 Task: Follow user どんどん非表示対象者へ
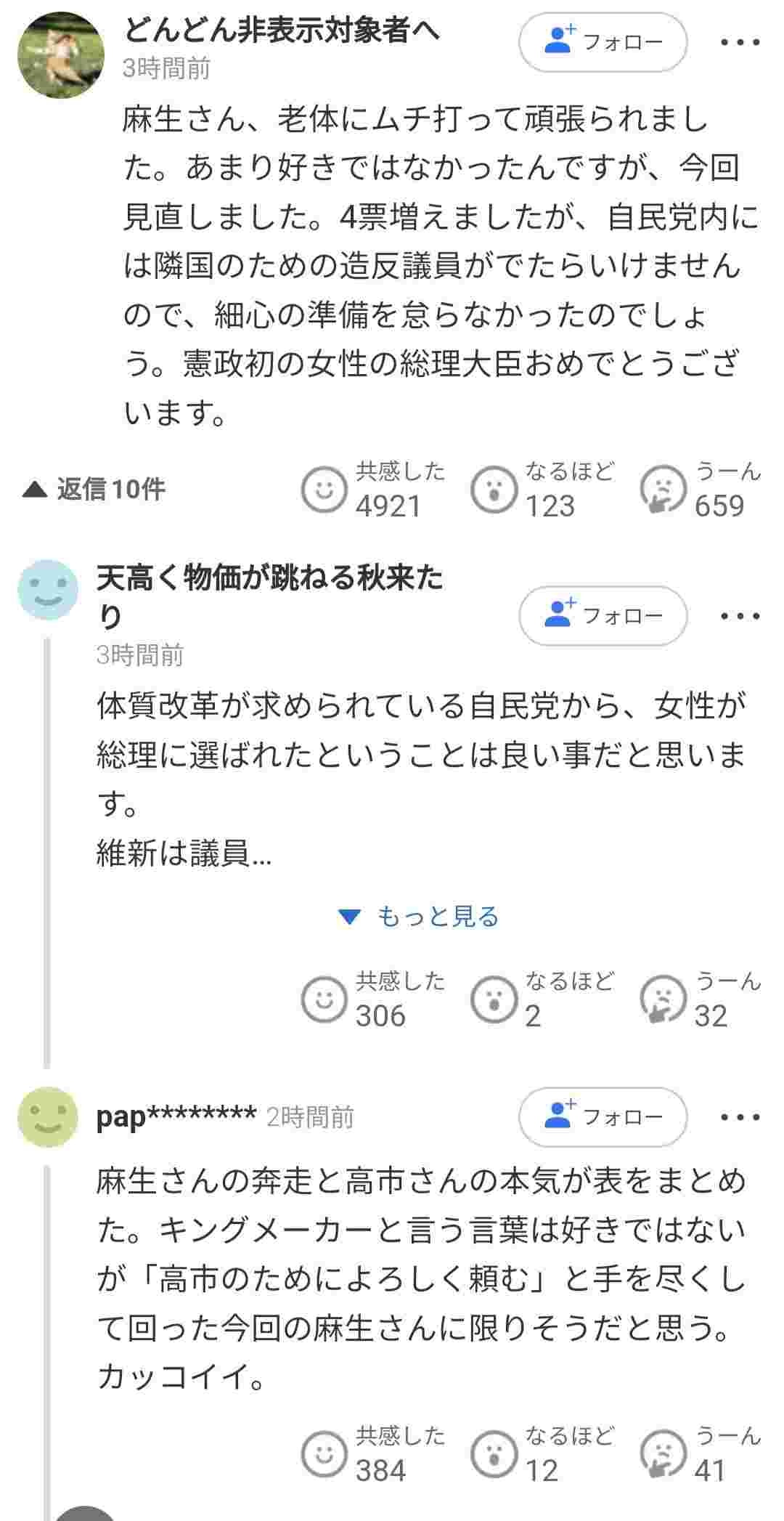(603, 42)
